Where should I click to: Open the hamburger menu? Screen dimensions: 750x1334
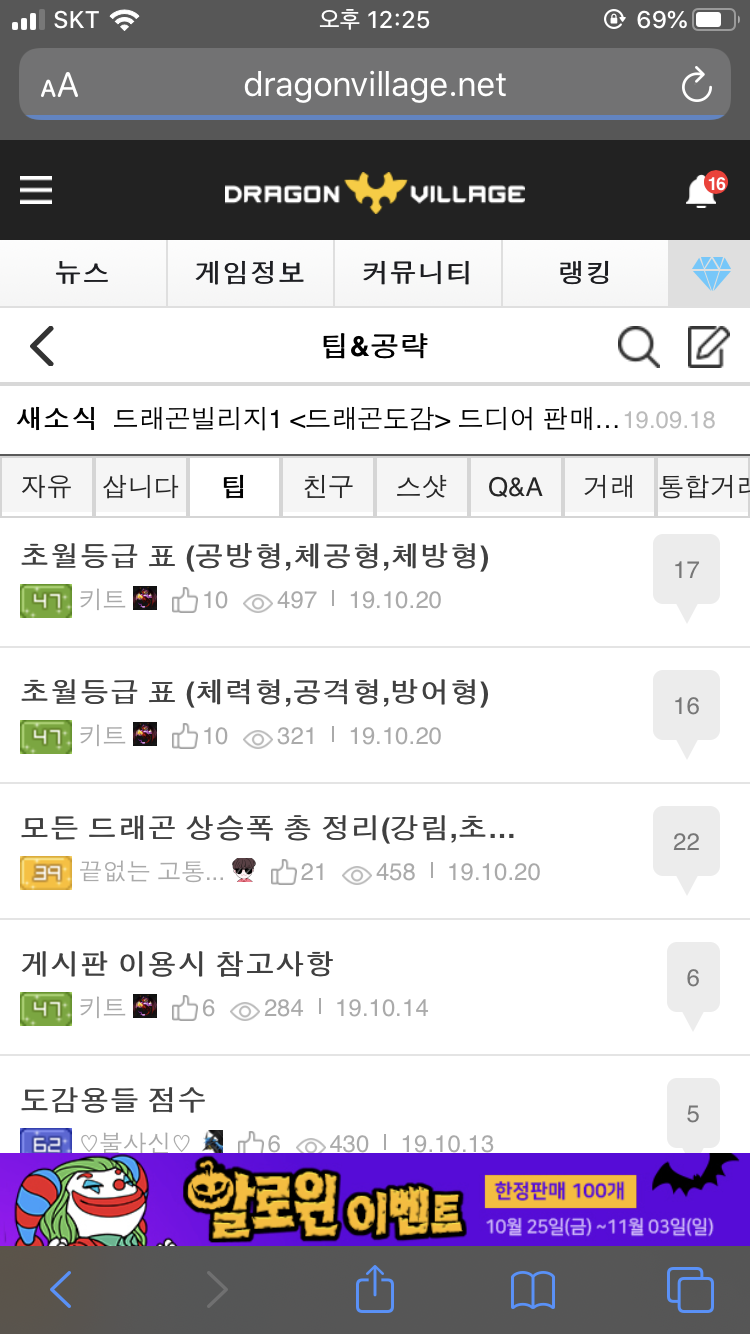tap(36, 191)
